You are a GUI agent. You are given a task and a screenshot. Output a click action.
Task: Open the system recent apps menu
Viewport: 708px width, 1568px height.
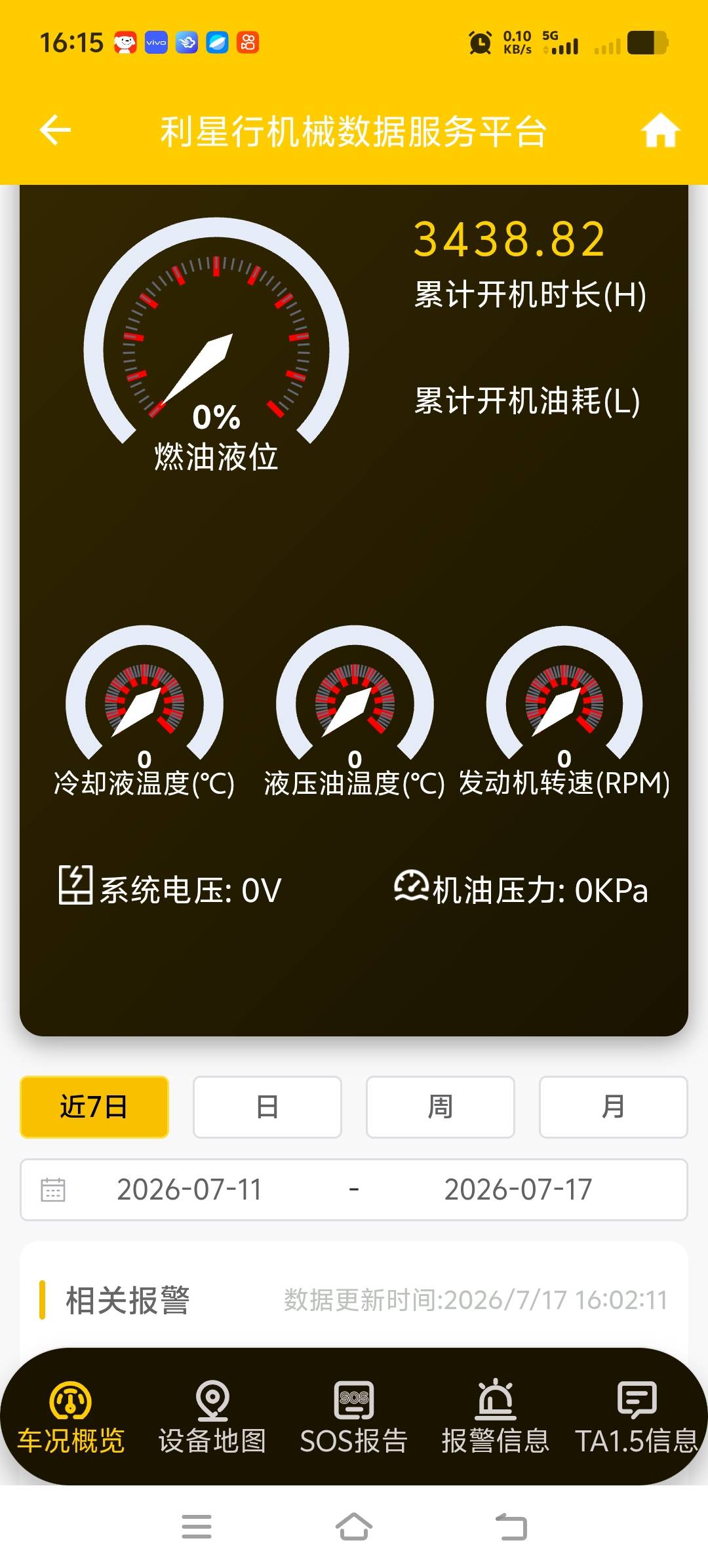[197, 1527]
